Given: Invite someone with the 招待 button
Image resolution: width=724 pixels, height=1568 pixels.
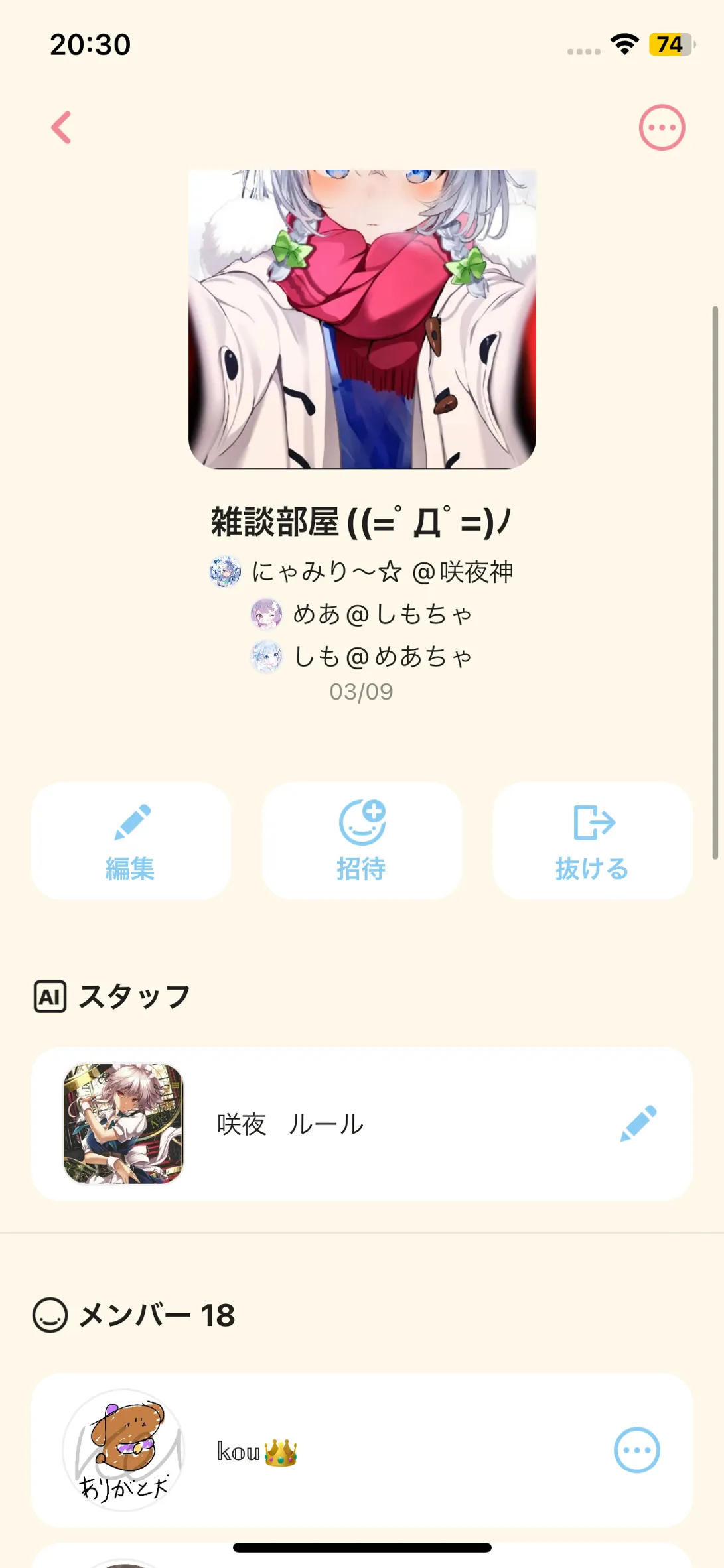Looking at the screenshot, I should click(362, 840).
